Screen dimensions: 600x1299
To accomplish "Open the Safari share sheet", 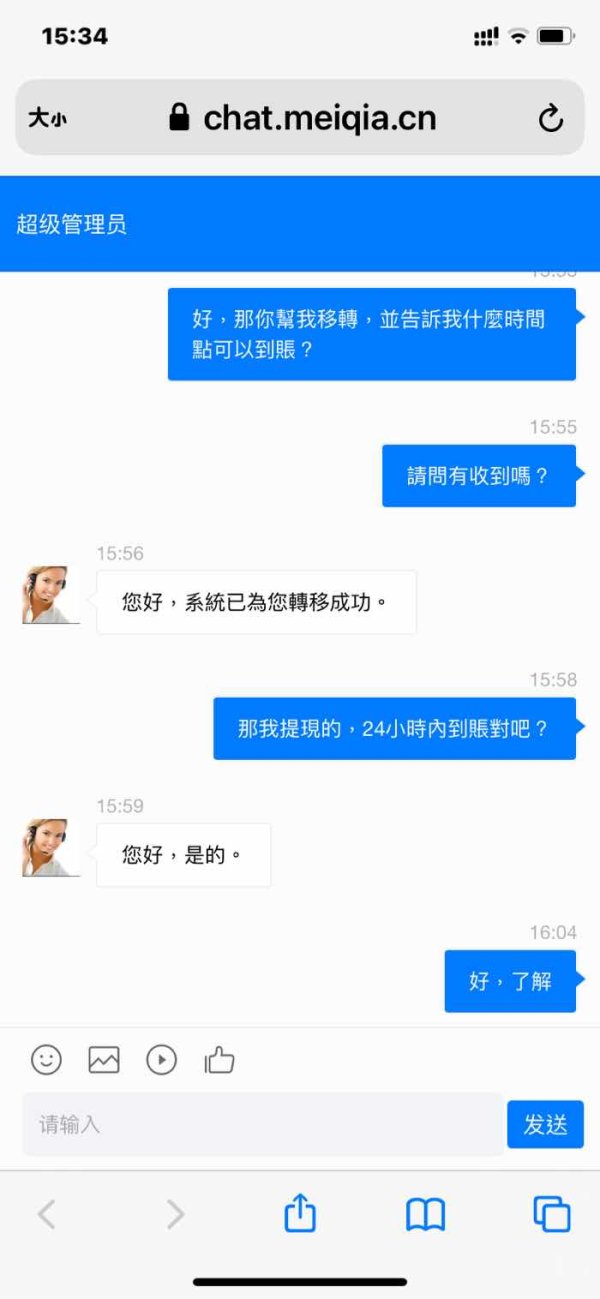I will click(x=300, y=1212).
